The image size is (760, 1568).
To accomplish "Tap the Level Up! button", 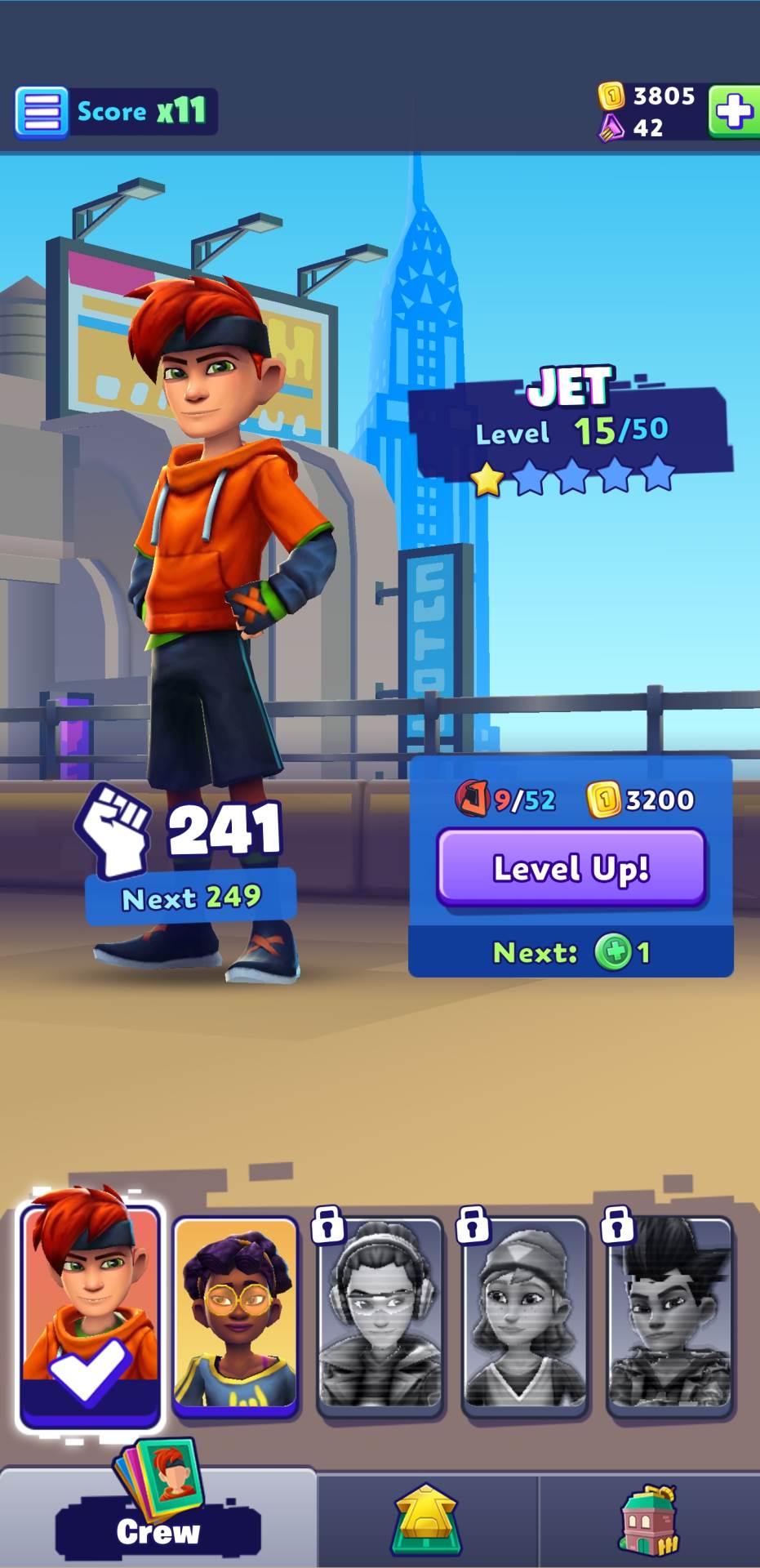I will (x=571, y=868).
